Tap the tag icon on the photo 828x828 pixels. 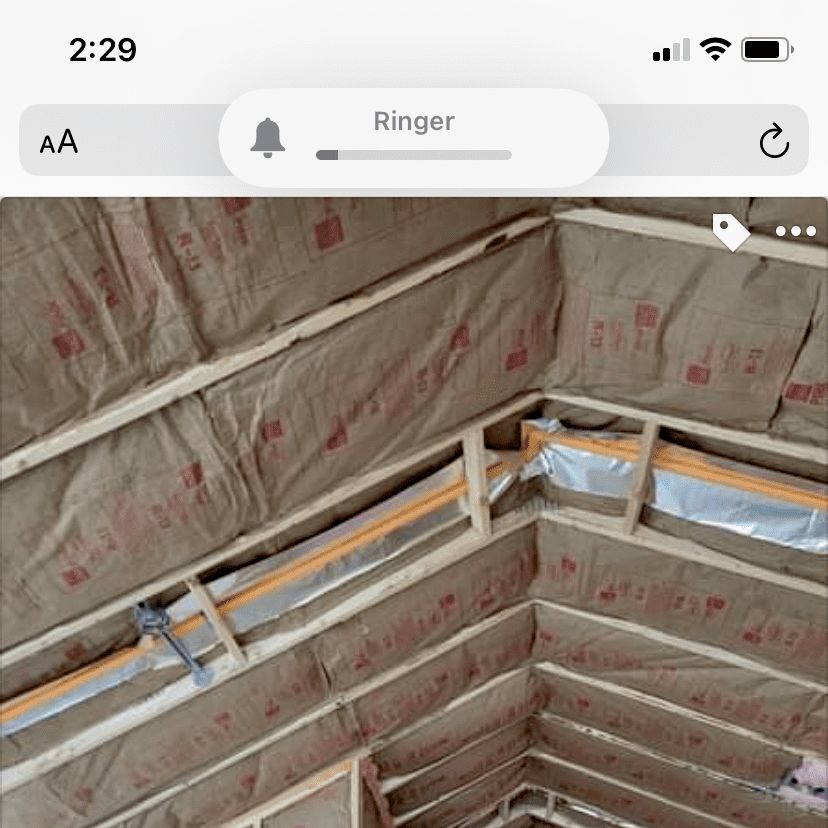[731, 232]
